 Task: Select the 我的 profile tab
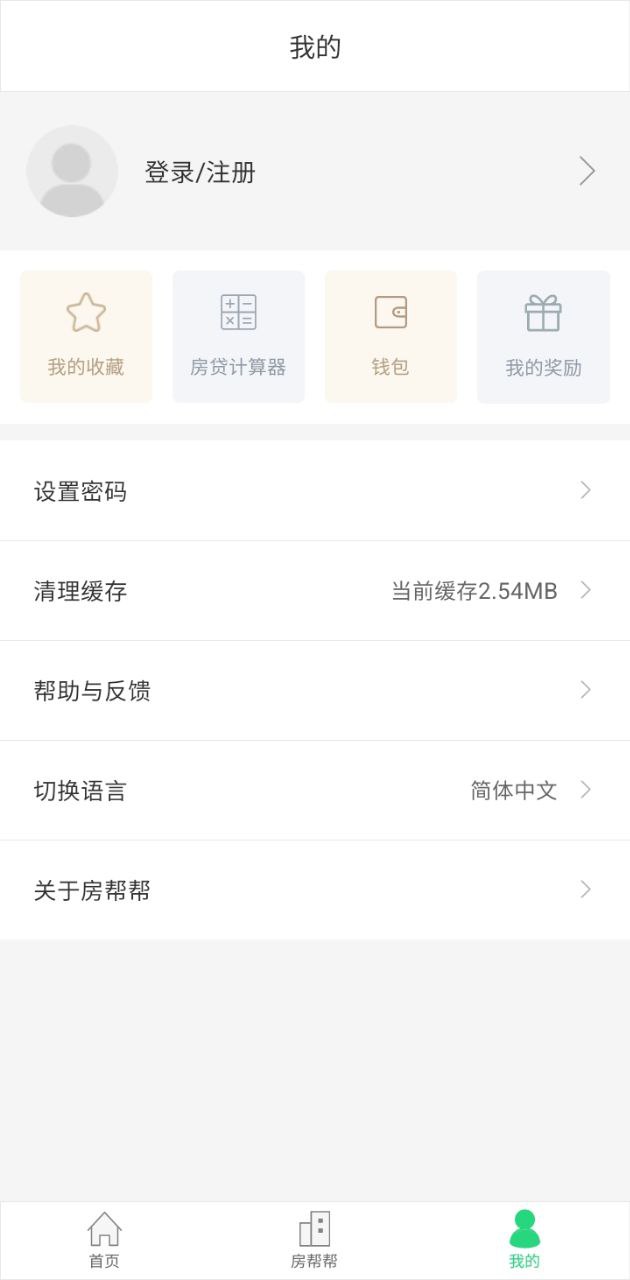[x=524, y=1241]
